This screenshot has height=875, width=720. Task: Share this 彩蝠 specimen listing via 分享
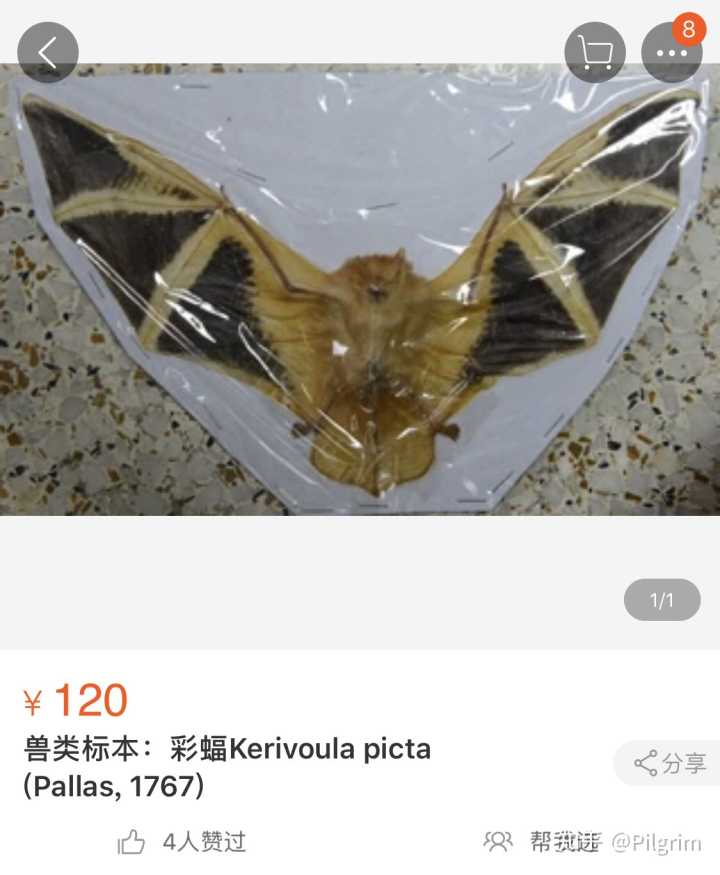[670, 764]
